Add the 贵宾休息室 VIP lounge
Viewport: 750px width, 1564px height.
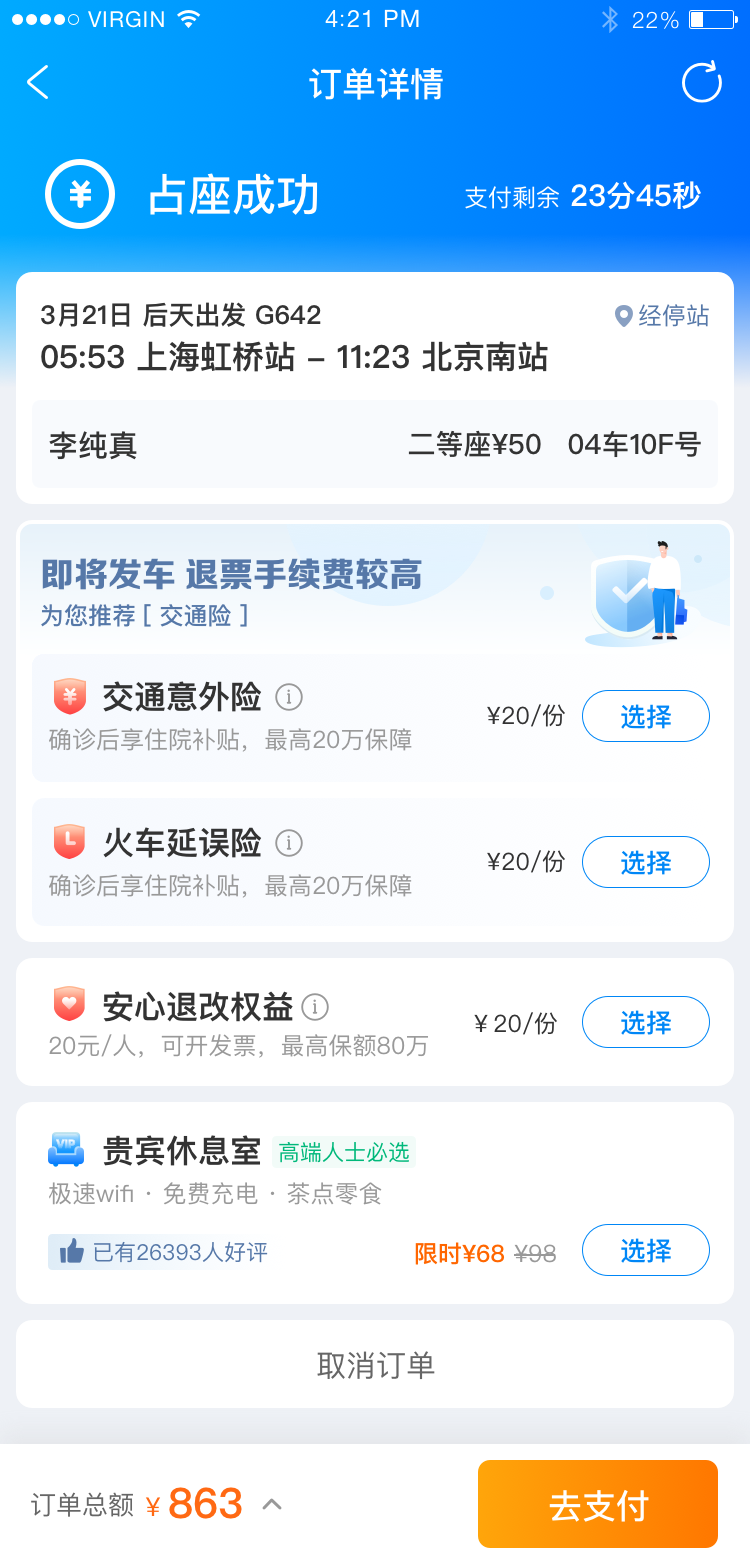[645, 1251]
